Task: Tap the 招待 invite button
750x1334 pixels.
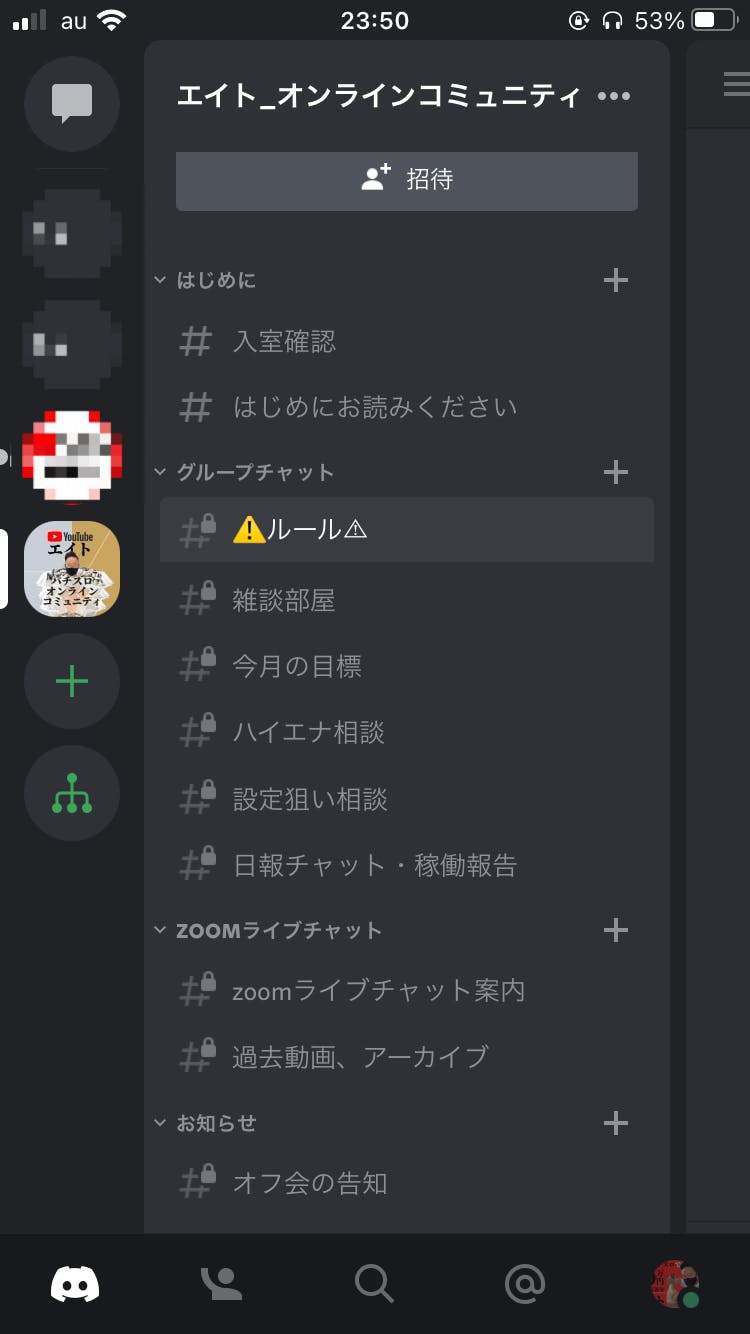Action: (407, 180)
